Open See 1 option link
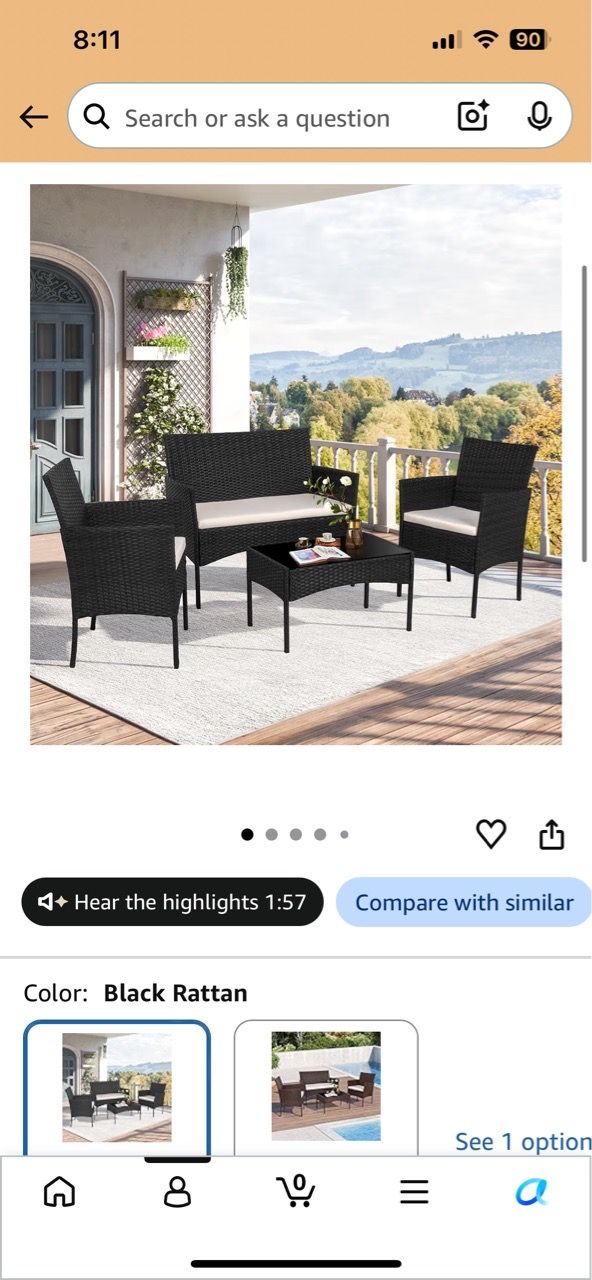Image resolution: width=592 pixels, height=1280 pixels. click(x=523, y=1141)
